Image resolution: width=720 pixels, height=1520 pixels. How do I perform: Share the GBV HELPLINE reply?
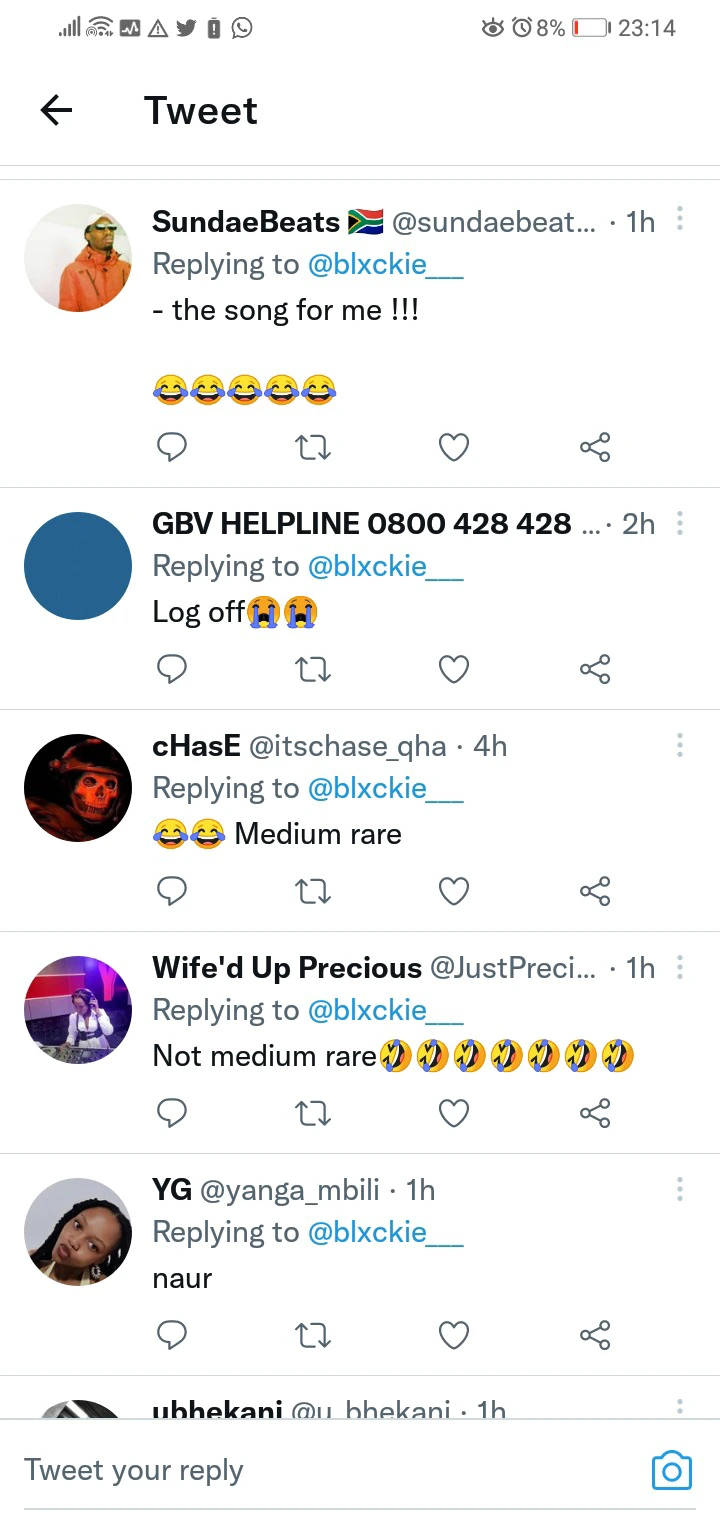click(595, 669)
